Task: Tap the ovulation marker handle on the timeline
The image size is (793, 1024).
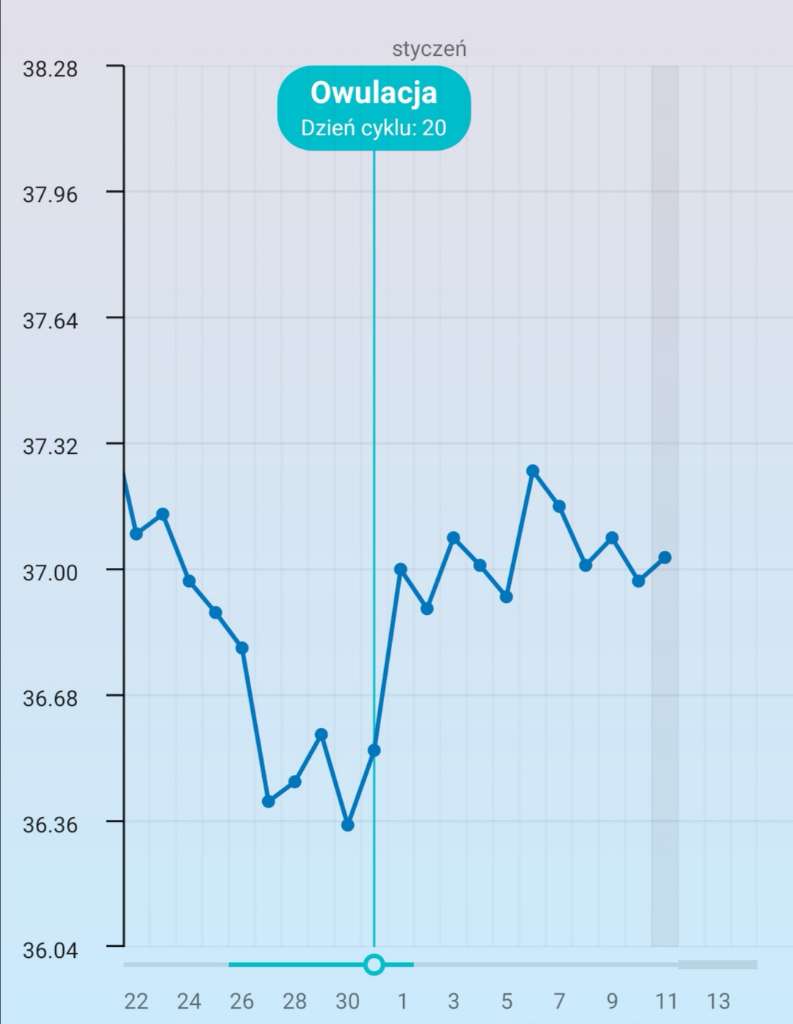Action: [374, 964]
